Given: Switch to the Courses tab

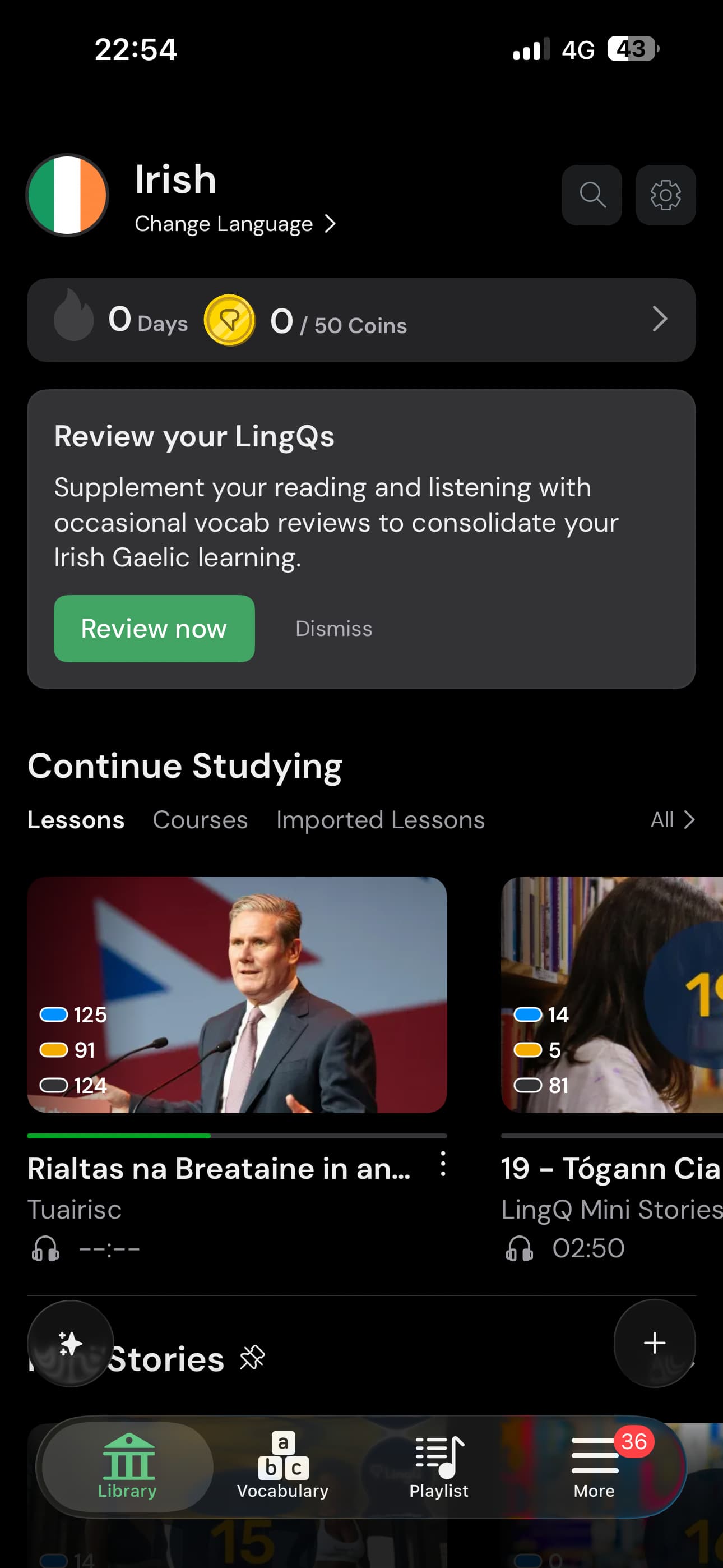Looking at the screenshot, I should tap(200, 820).
